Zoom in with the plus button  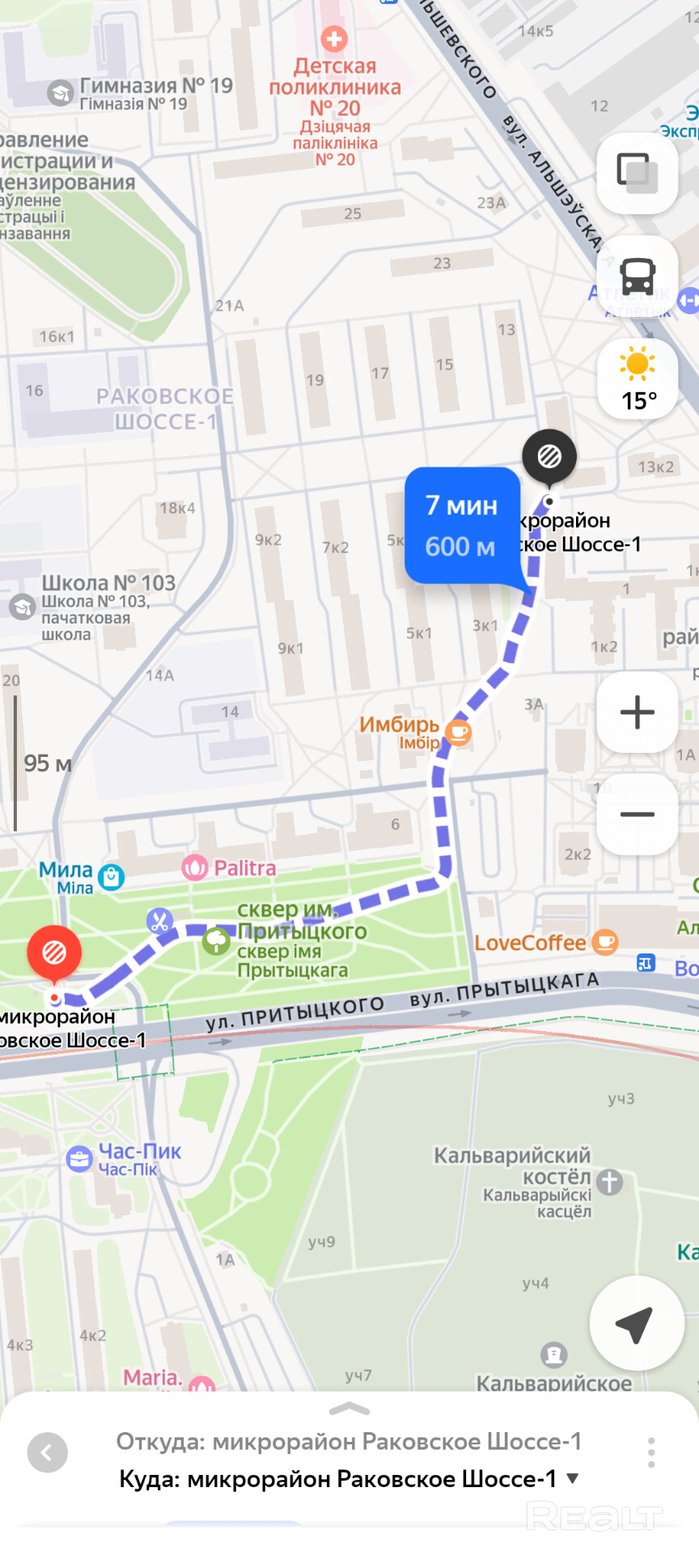click(x=637, y=712)
